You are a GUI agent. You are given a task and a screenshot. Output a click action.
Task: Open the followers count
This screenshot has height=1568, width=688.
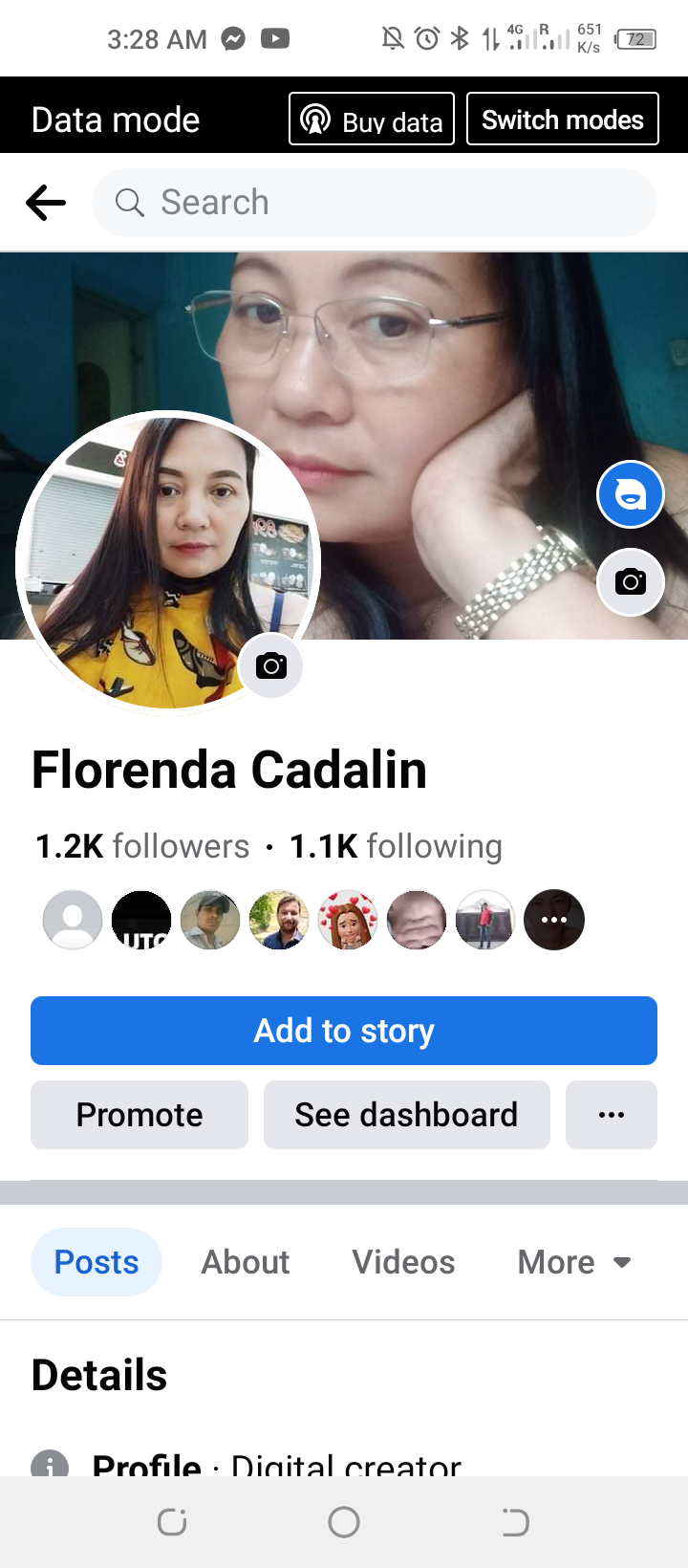point(142,846)
